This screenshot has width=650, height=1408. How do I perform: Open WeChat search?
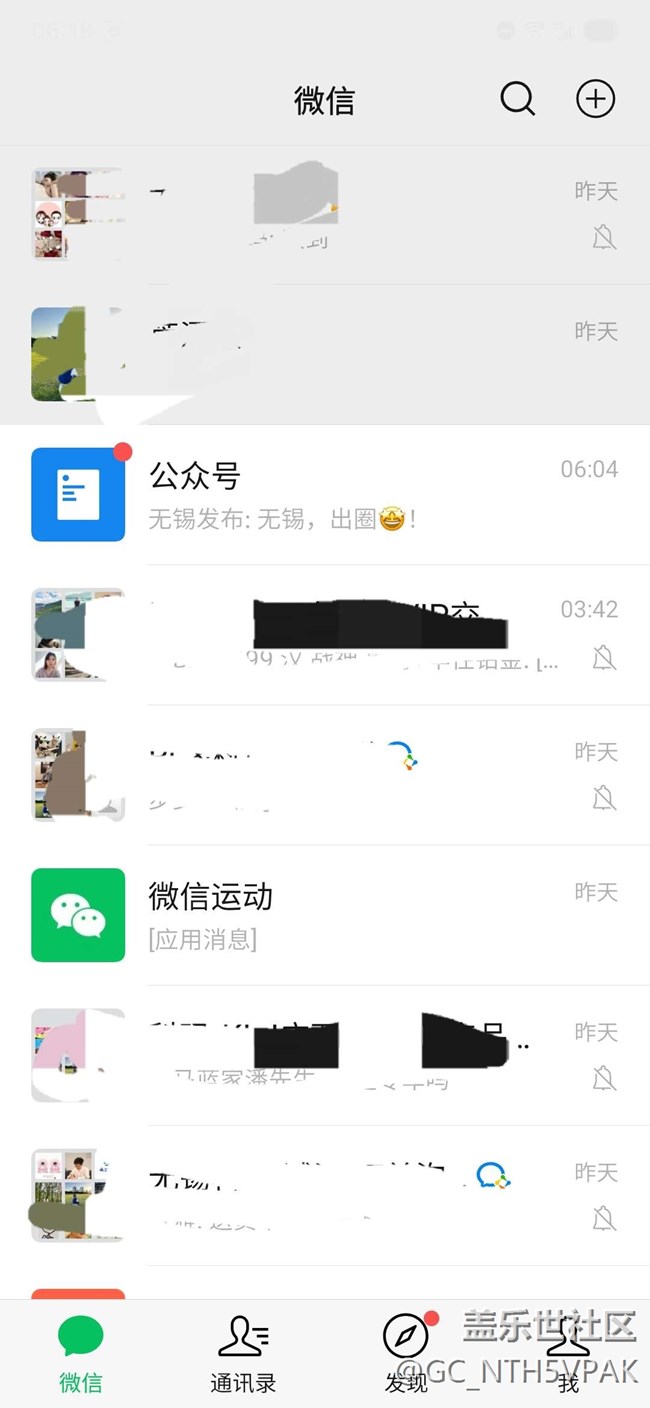(517, 99)
